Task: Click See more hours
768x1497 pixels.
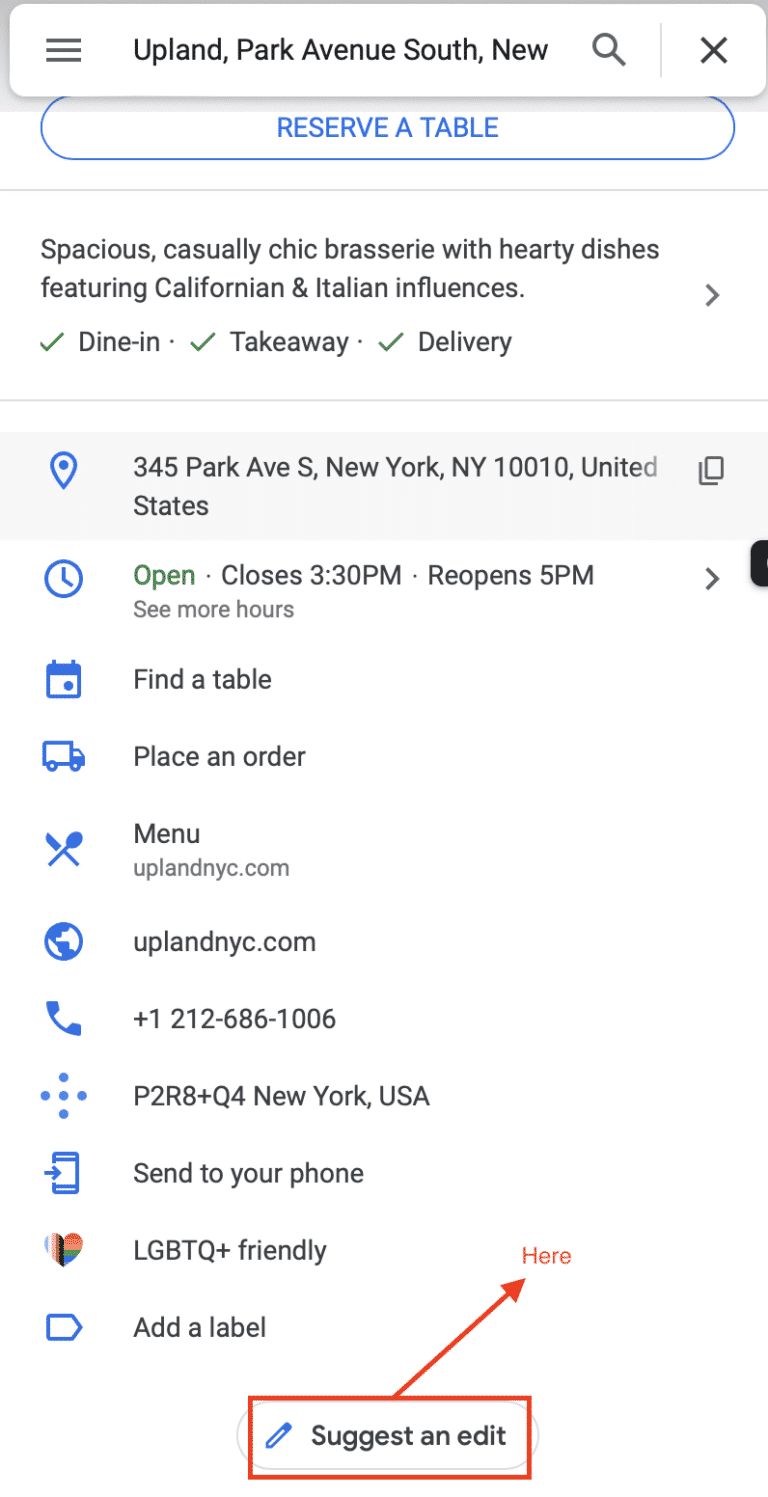Action: click(x=213, y=609)
